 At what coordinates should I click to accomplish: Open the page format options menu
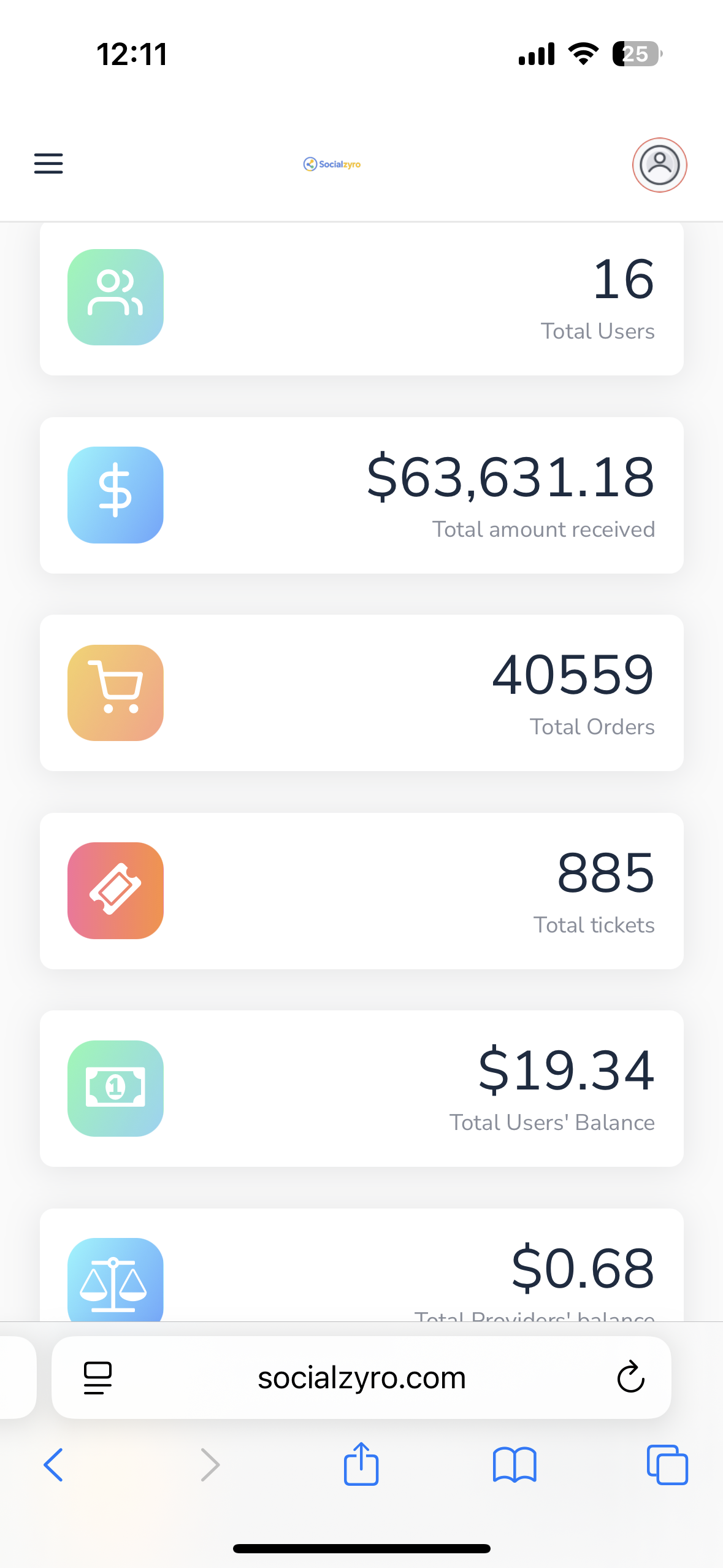click(x=98, y=1378)
